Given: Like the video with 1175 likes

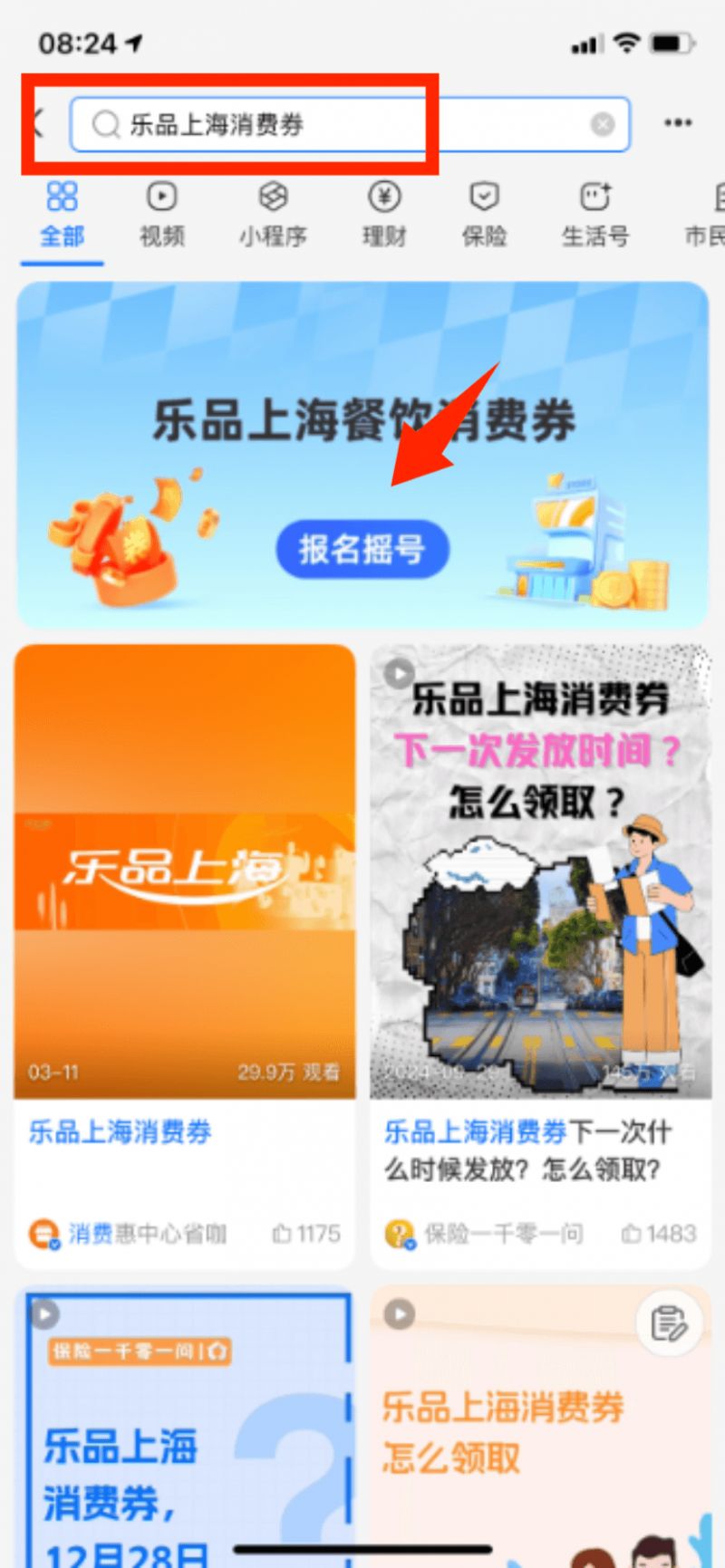Looking at the screenshot, I should 306,1234.
